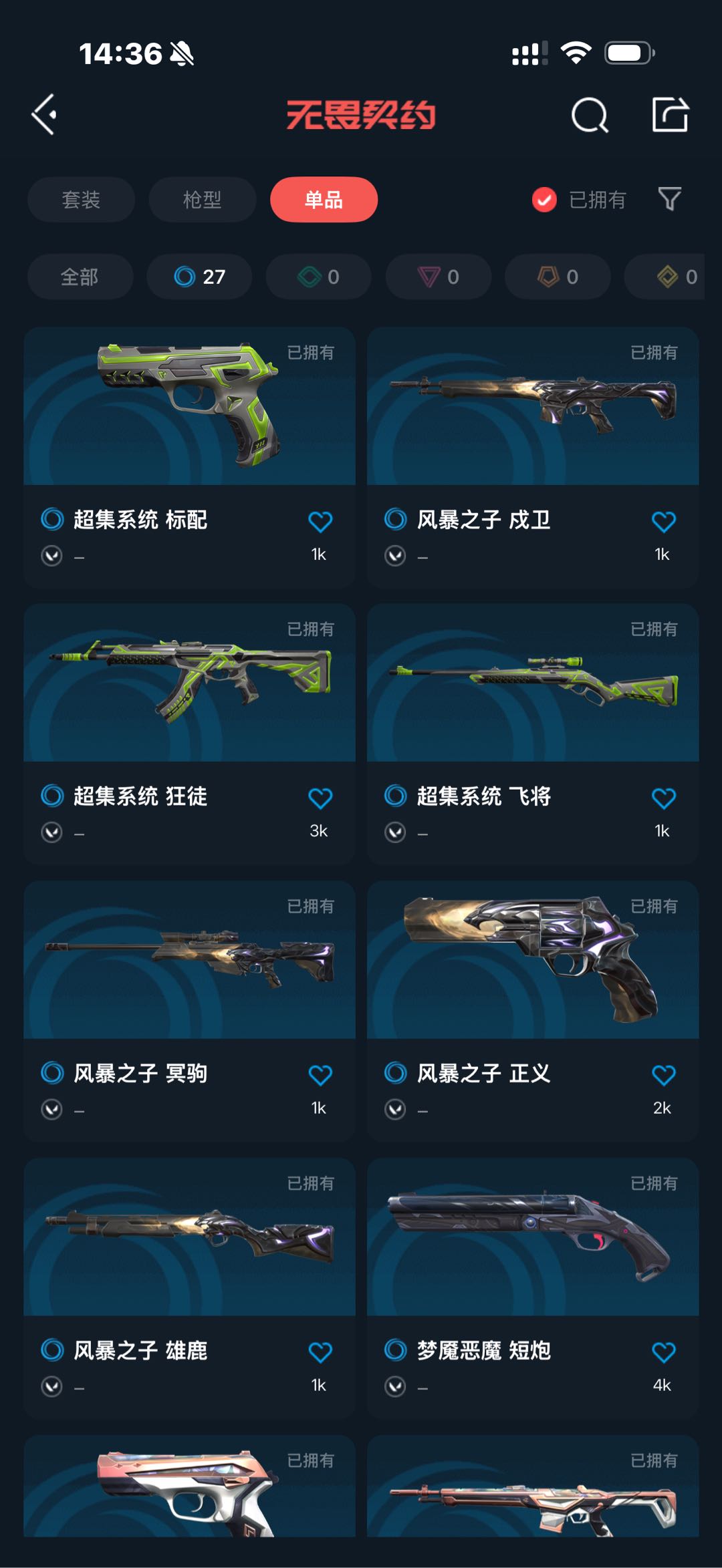722x1568 pixels.
Task: Like the 风暴之子 正义 skin
Action: 663,1076
